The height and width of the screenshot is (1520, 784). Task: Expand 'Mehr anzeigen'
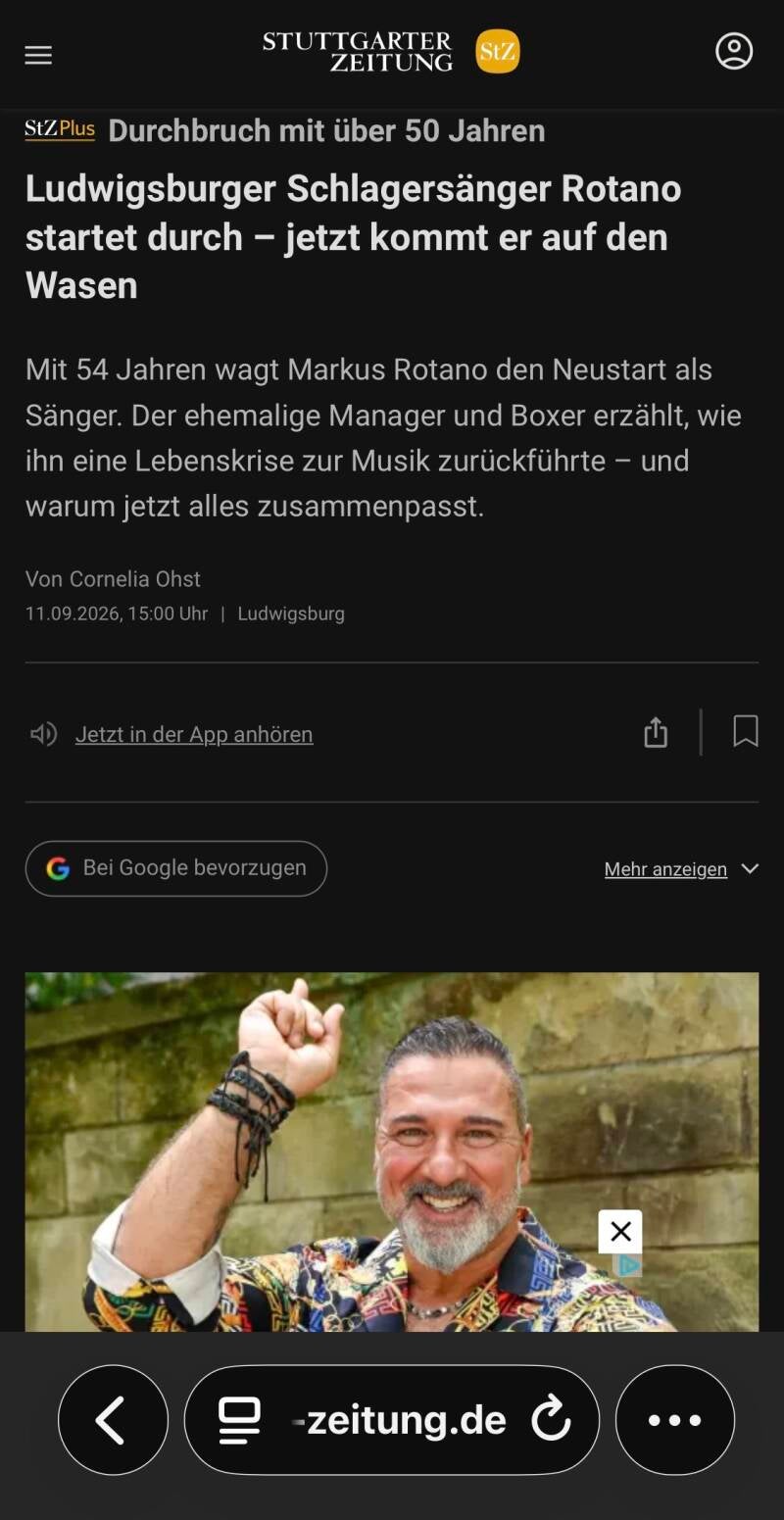point(681,869)
